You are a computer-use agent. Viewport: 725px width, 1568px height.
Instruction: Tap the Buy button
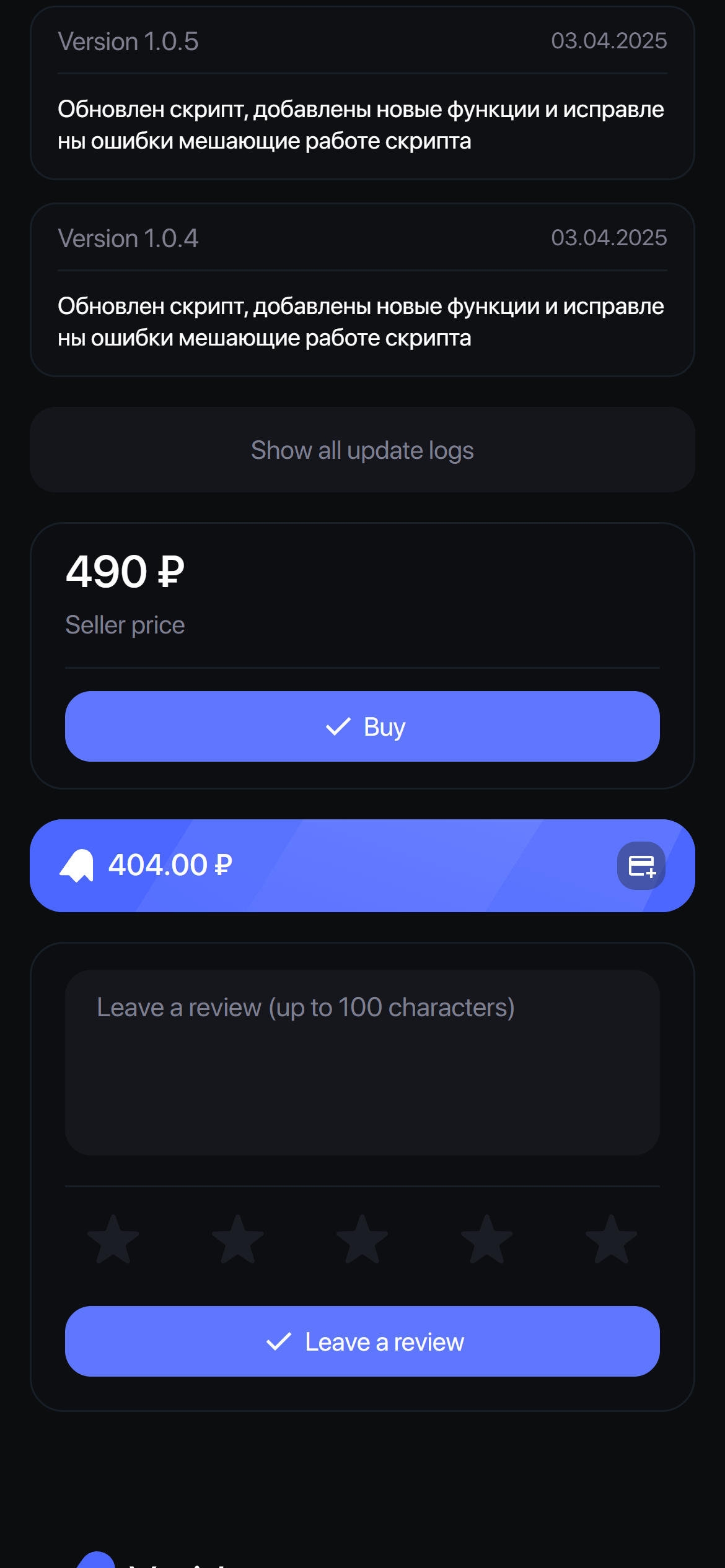pos(362,726)
